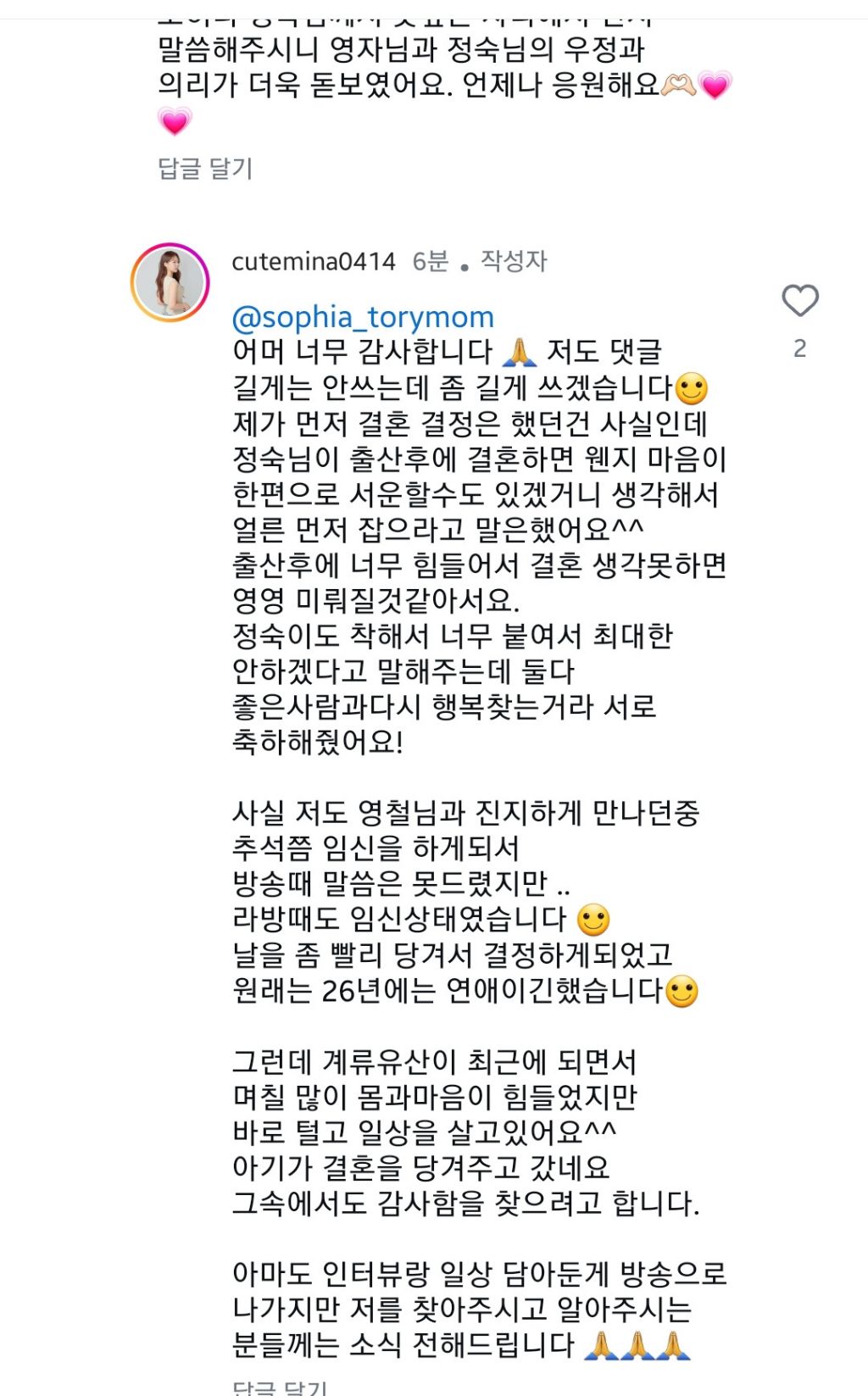Screen dimensions: 868x1396
Task: Reply to cutemina0414's comment
Action: click(x=280, y=1387)
